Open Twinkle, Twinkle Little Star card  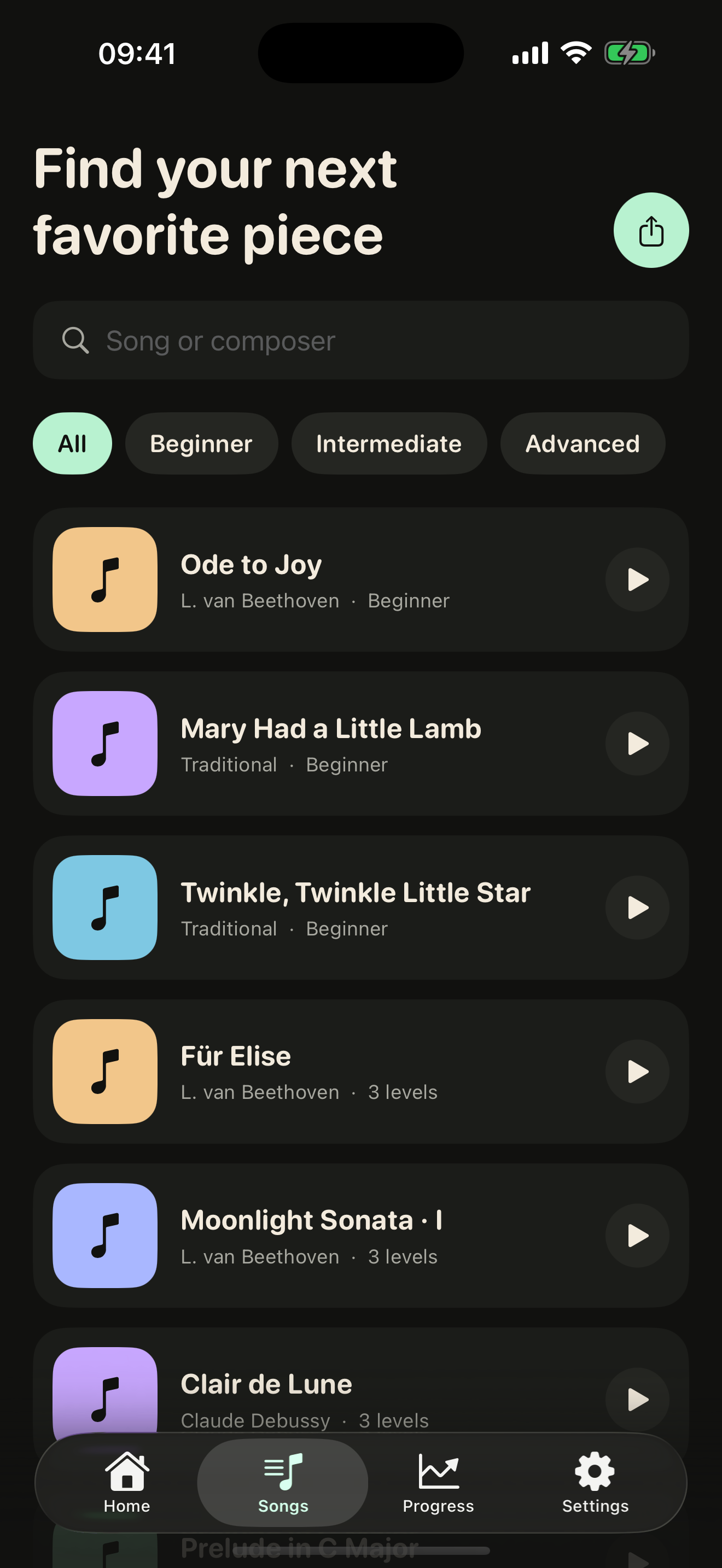361,908
